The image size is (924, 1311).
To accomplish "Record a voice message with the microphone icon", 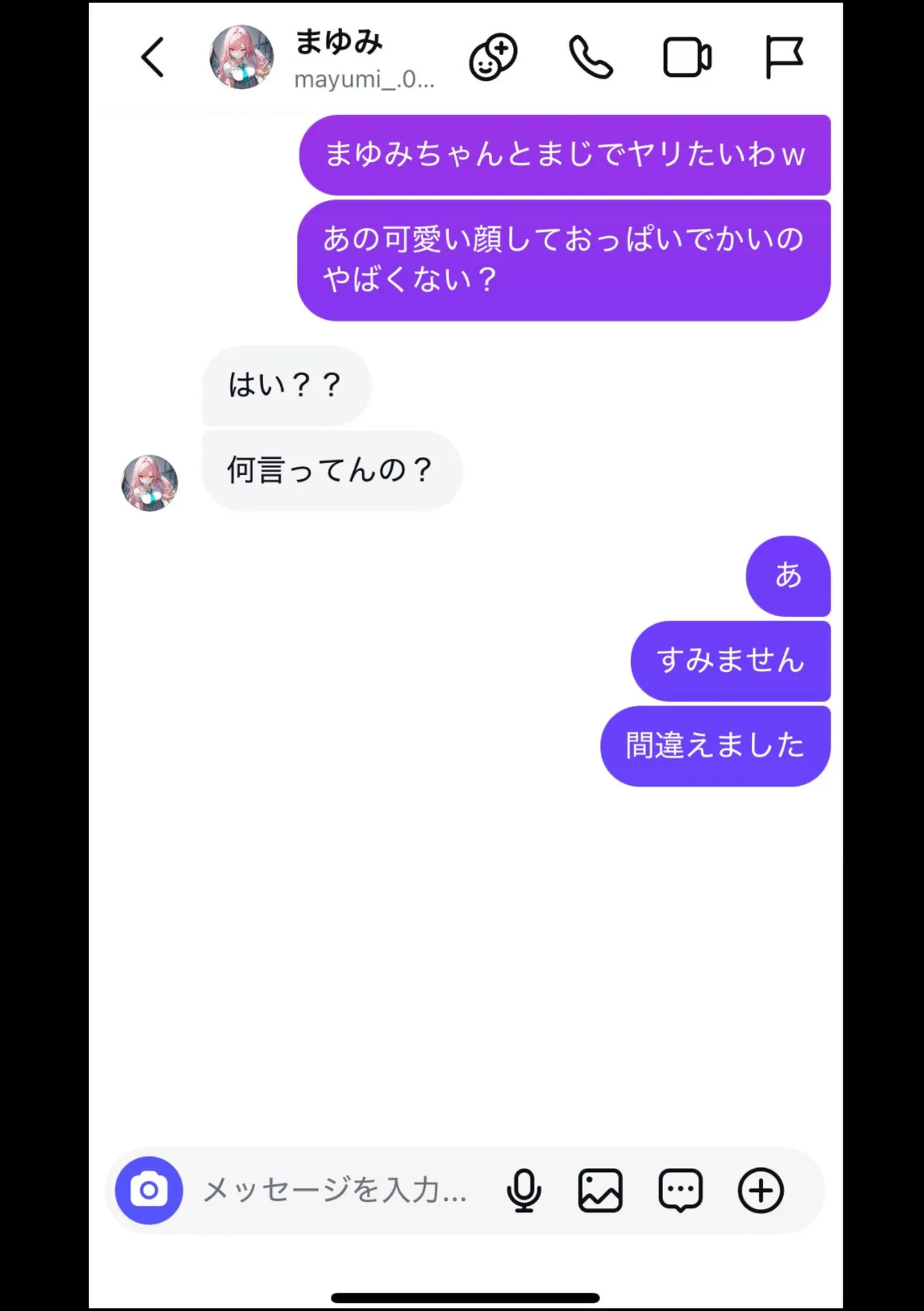I will coord(524,1191).
